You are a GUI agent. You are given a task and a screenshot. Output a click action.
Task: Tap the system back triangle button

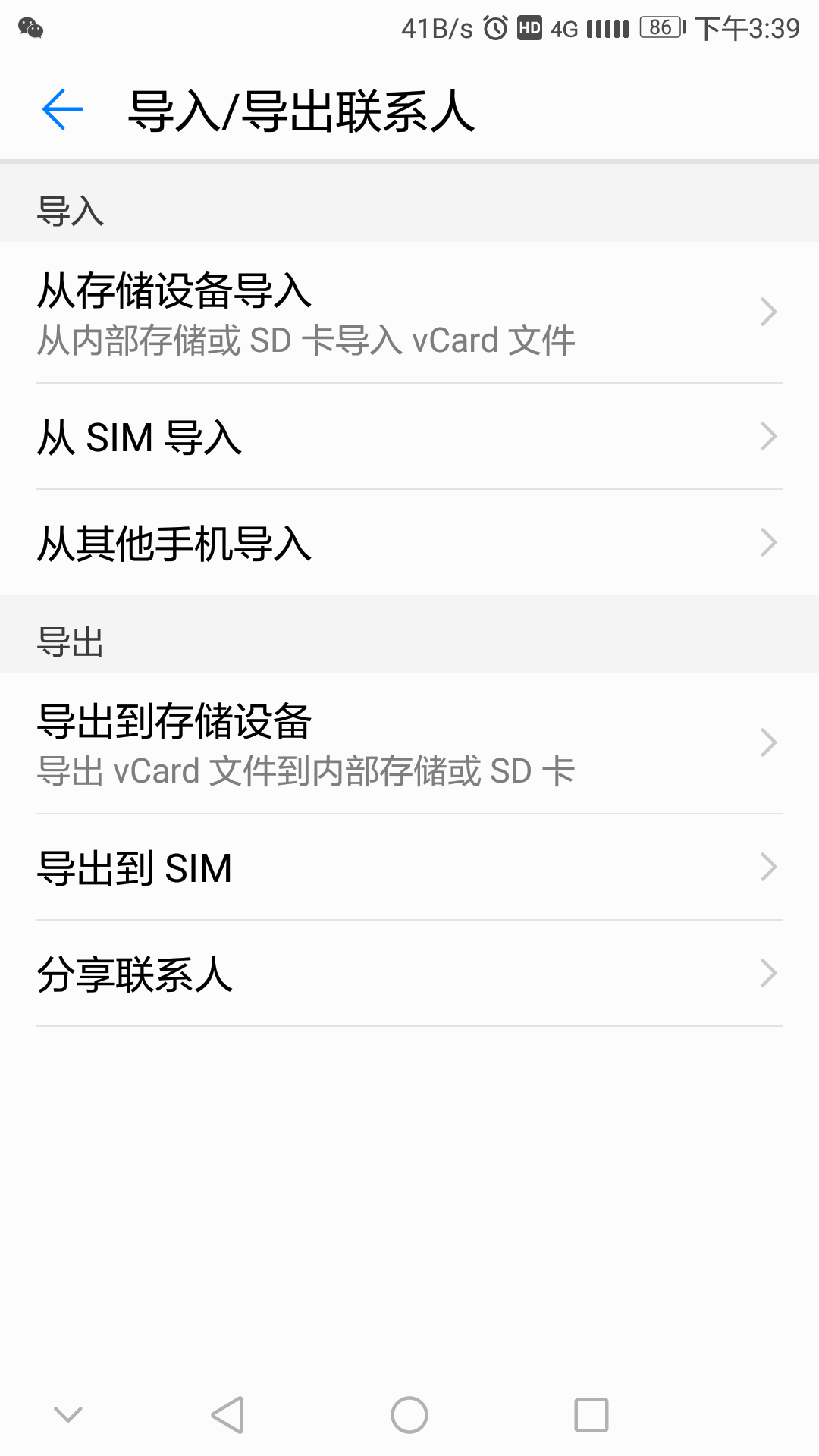point(227,1415)
